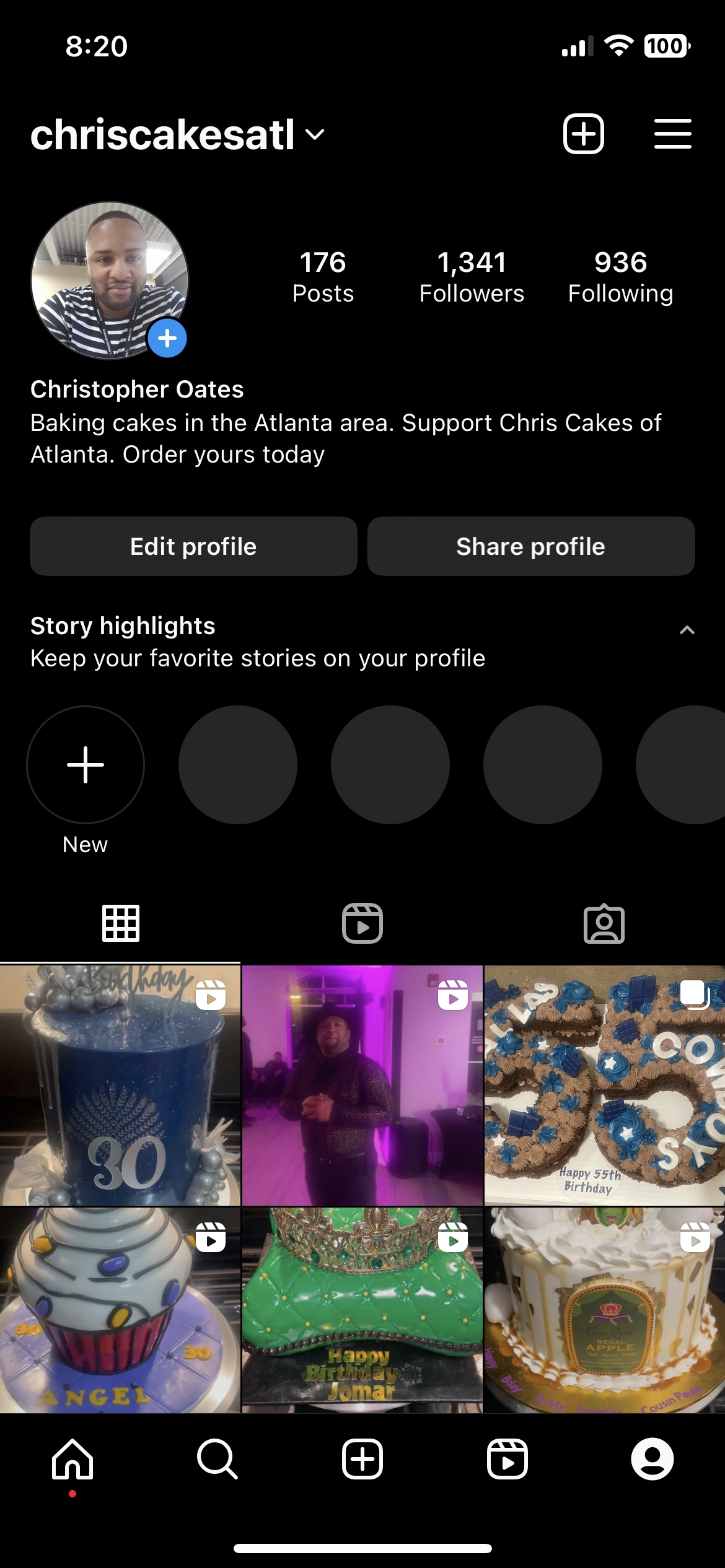Switch to the tagged photos tab
The height and width of the screenshot is (1568, 725).
click(x=604, y=923)
